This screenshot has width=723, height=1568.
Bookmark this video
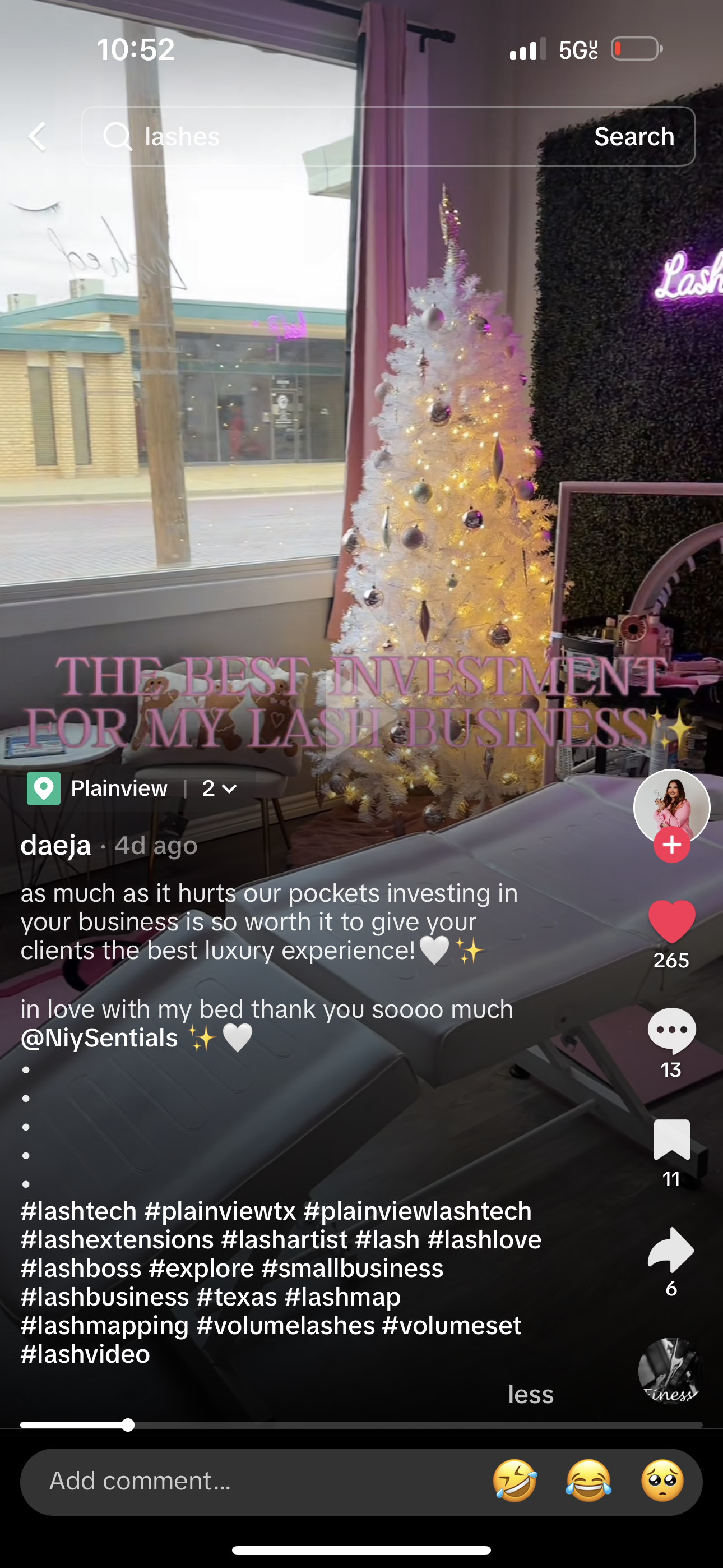671,1140
